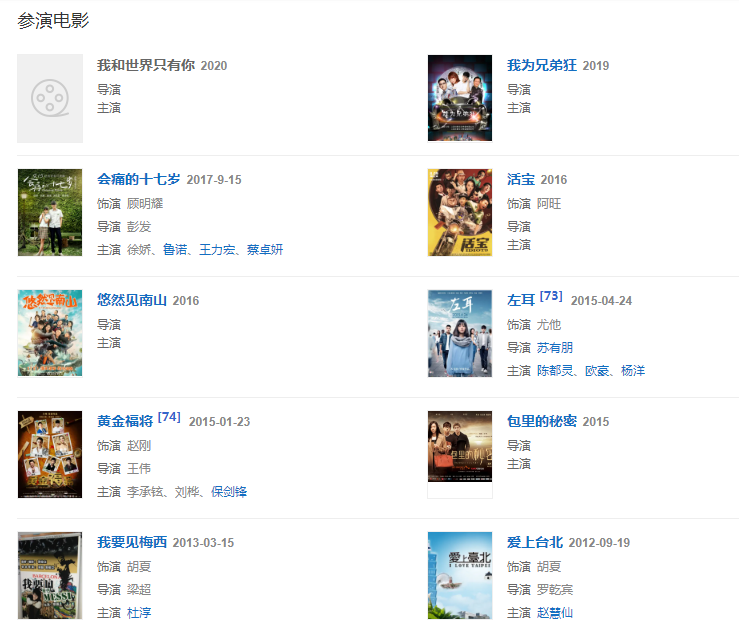Open 王力宏's page from the cast list
The height and width of the screenshot is (634, 739).
click(217, 250)
